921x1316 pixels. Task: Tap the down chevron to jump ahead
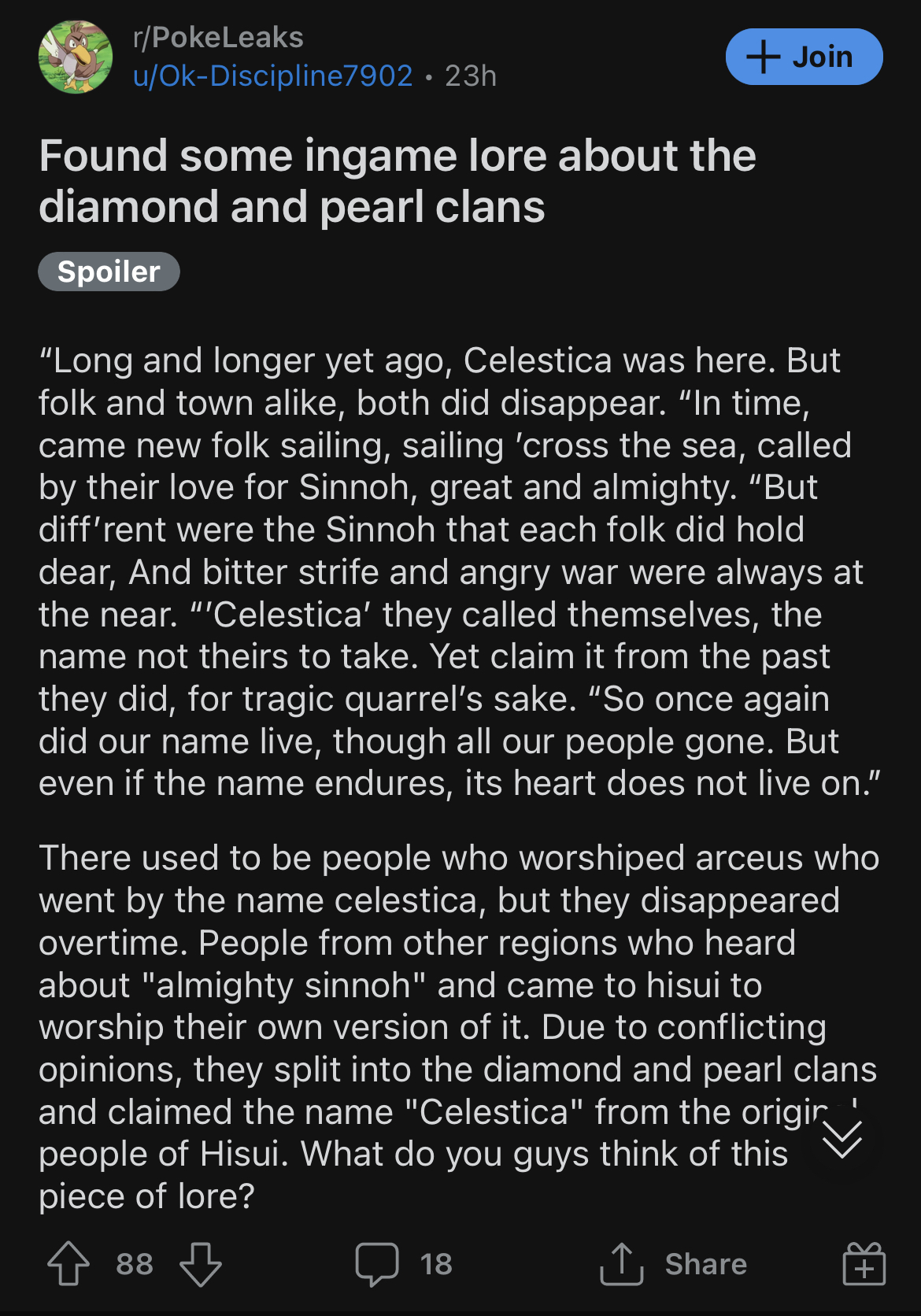coord(841,1139)
